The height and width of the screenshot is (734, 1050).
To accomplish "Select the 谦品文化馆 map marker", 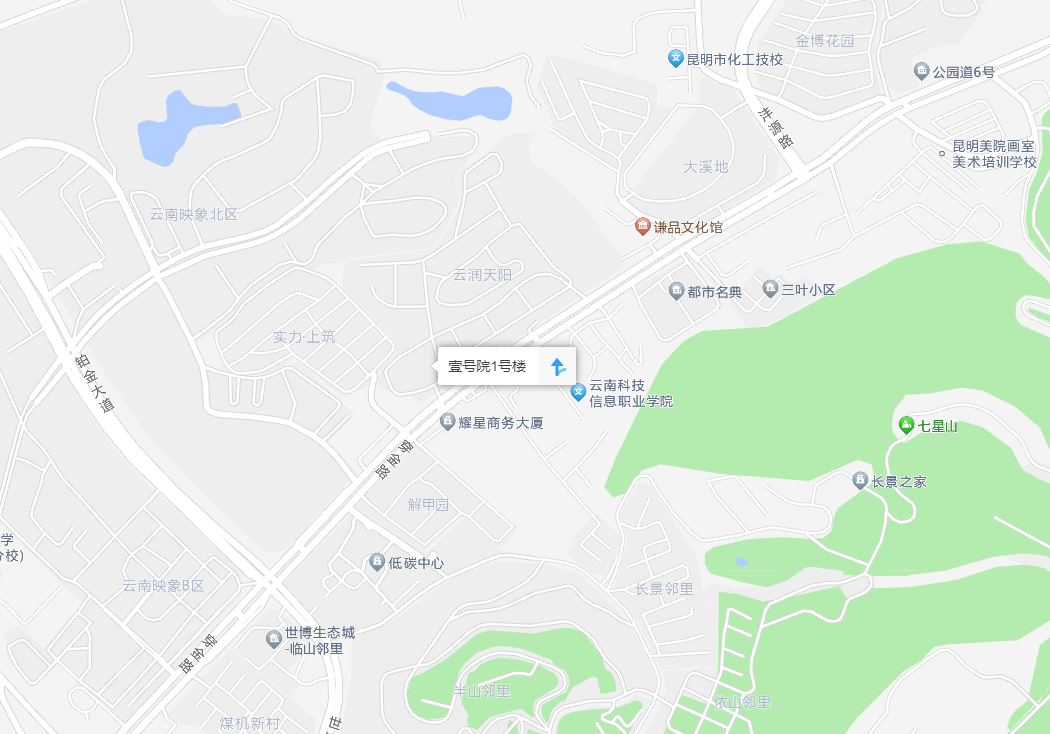I will coord(643,227).
